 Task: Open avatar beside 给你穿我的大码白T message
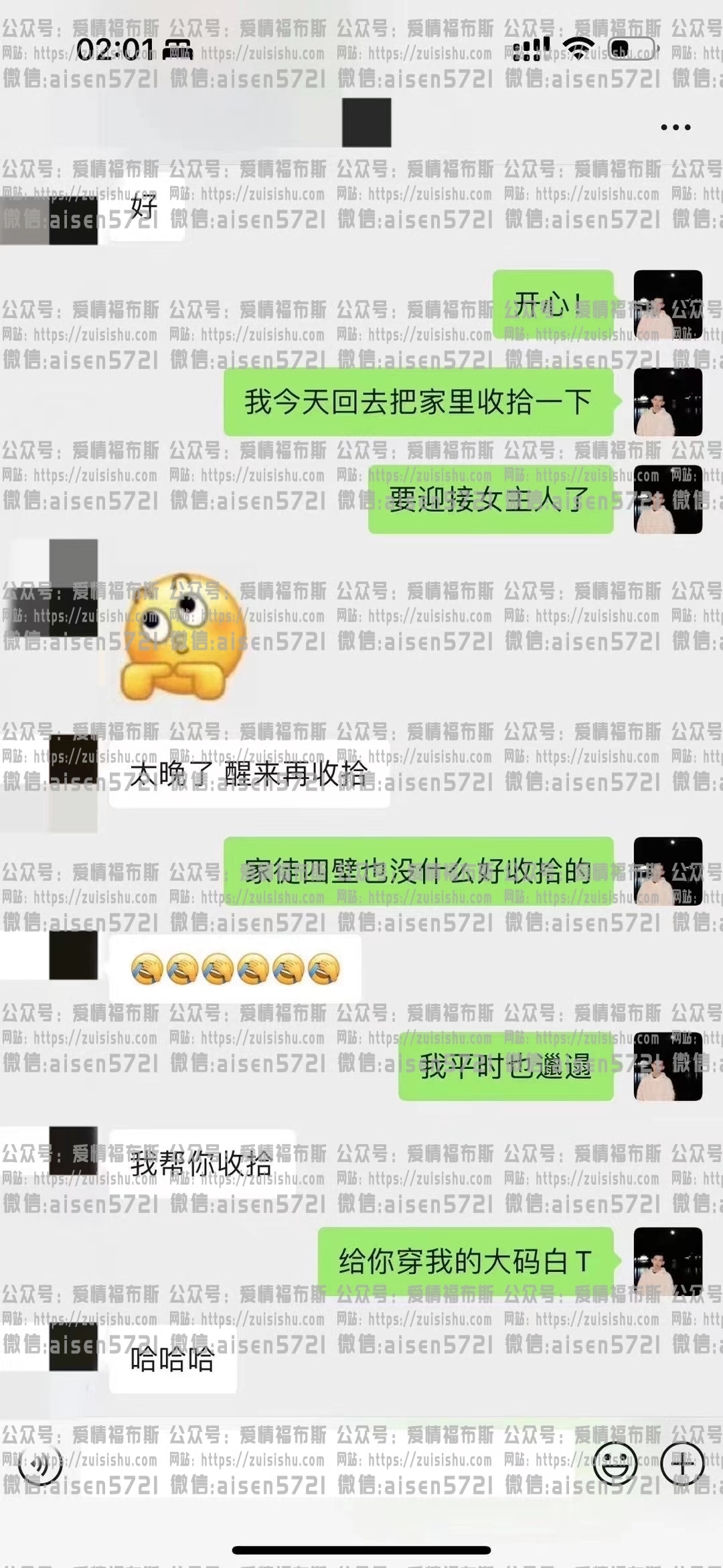coord(667,1261)
